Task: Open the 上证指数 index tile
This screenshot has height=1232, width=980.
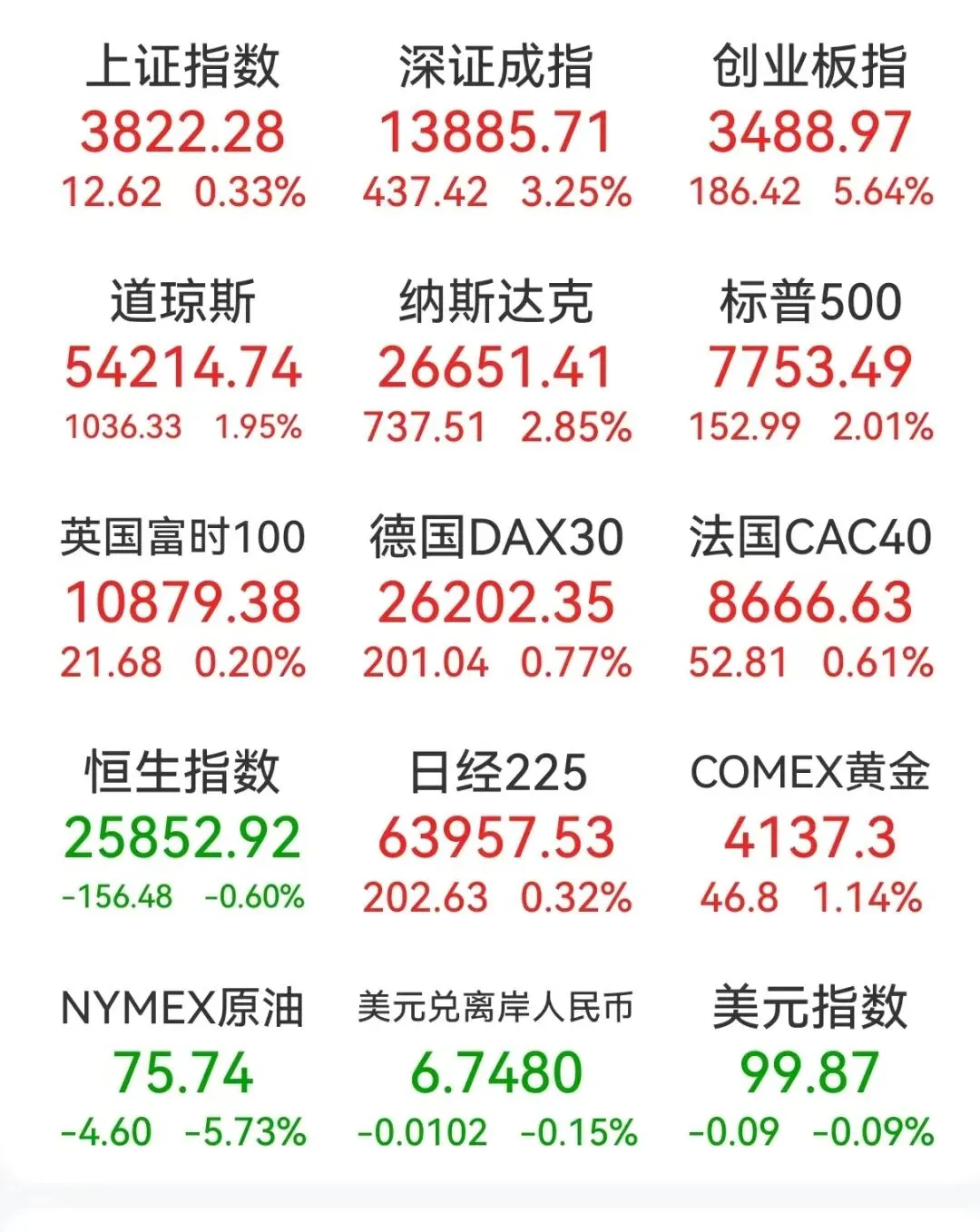Action: tap(183, 128)
